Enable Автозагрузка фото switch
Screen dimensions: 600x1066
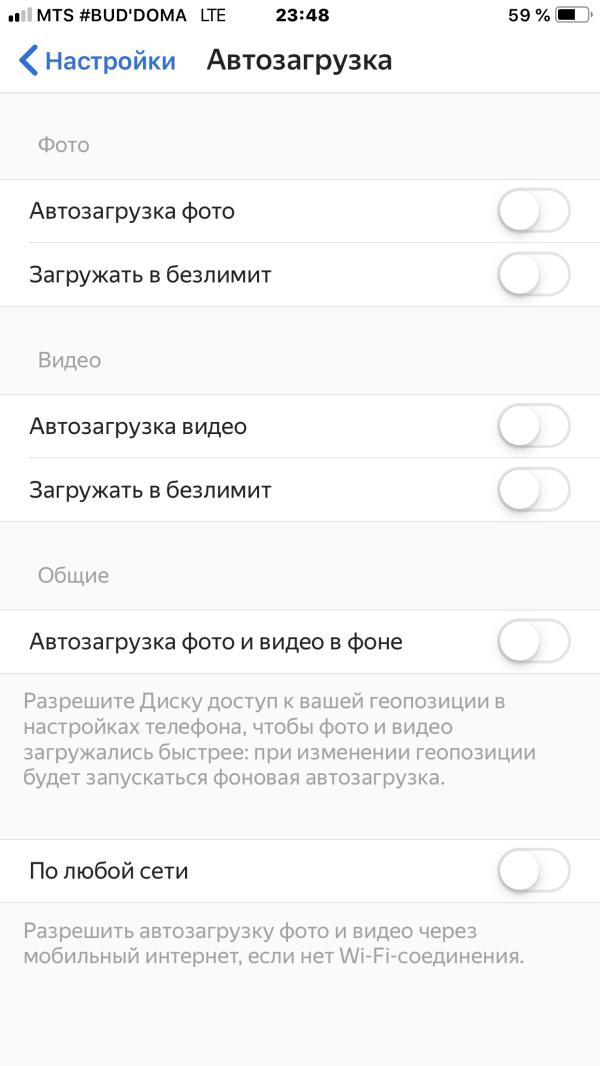534,211
